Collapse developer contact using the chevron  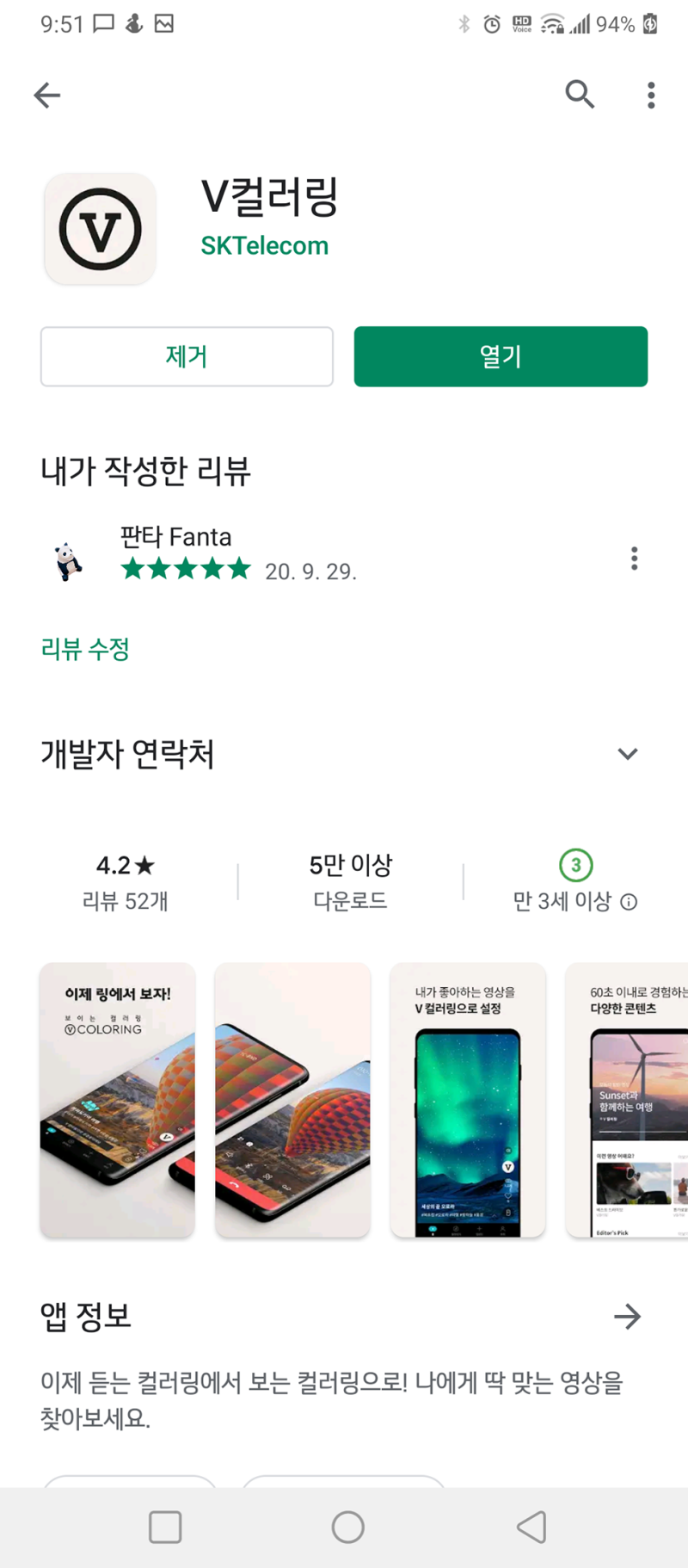[x=627, y=754]
